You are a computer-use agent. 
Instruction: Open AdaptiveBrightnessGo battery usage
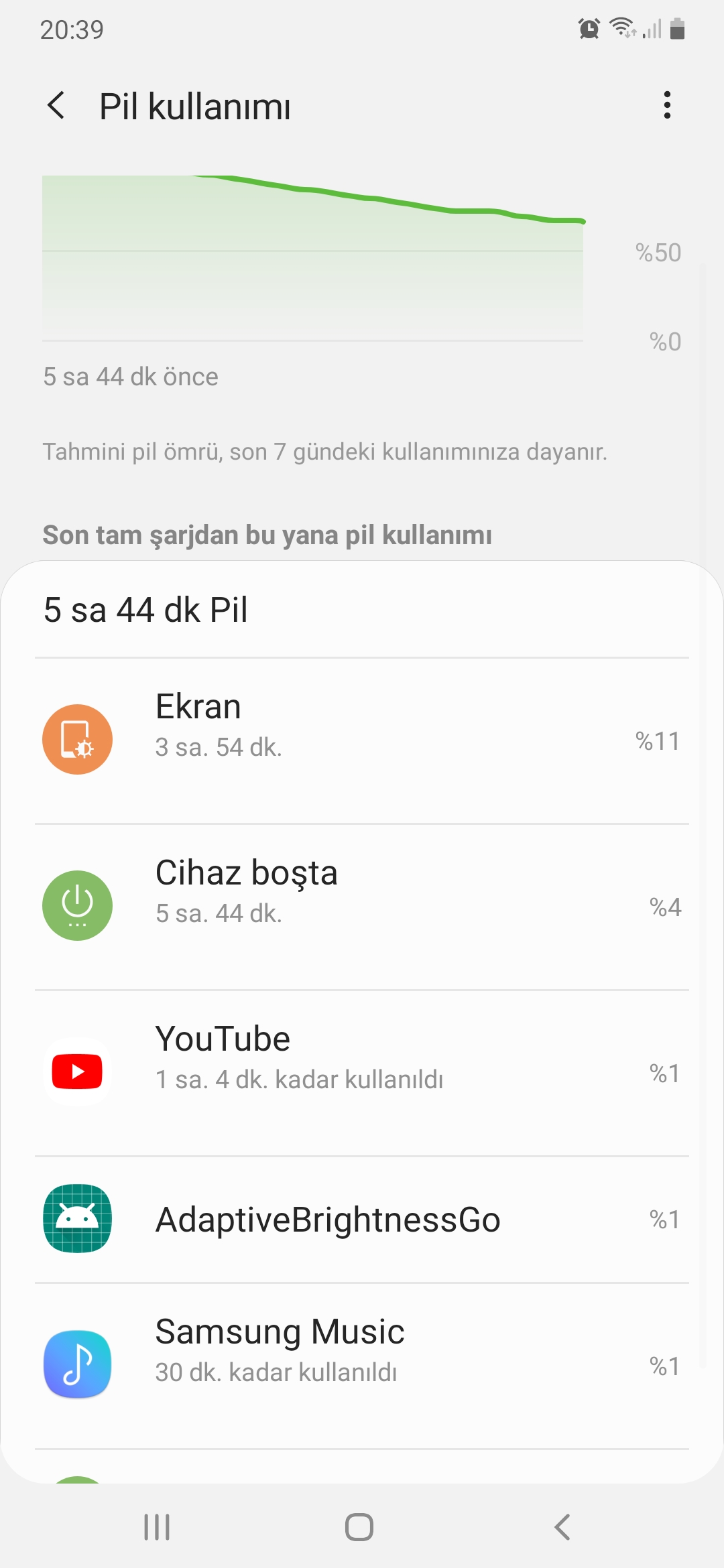click(x=362, y=1220)
